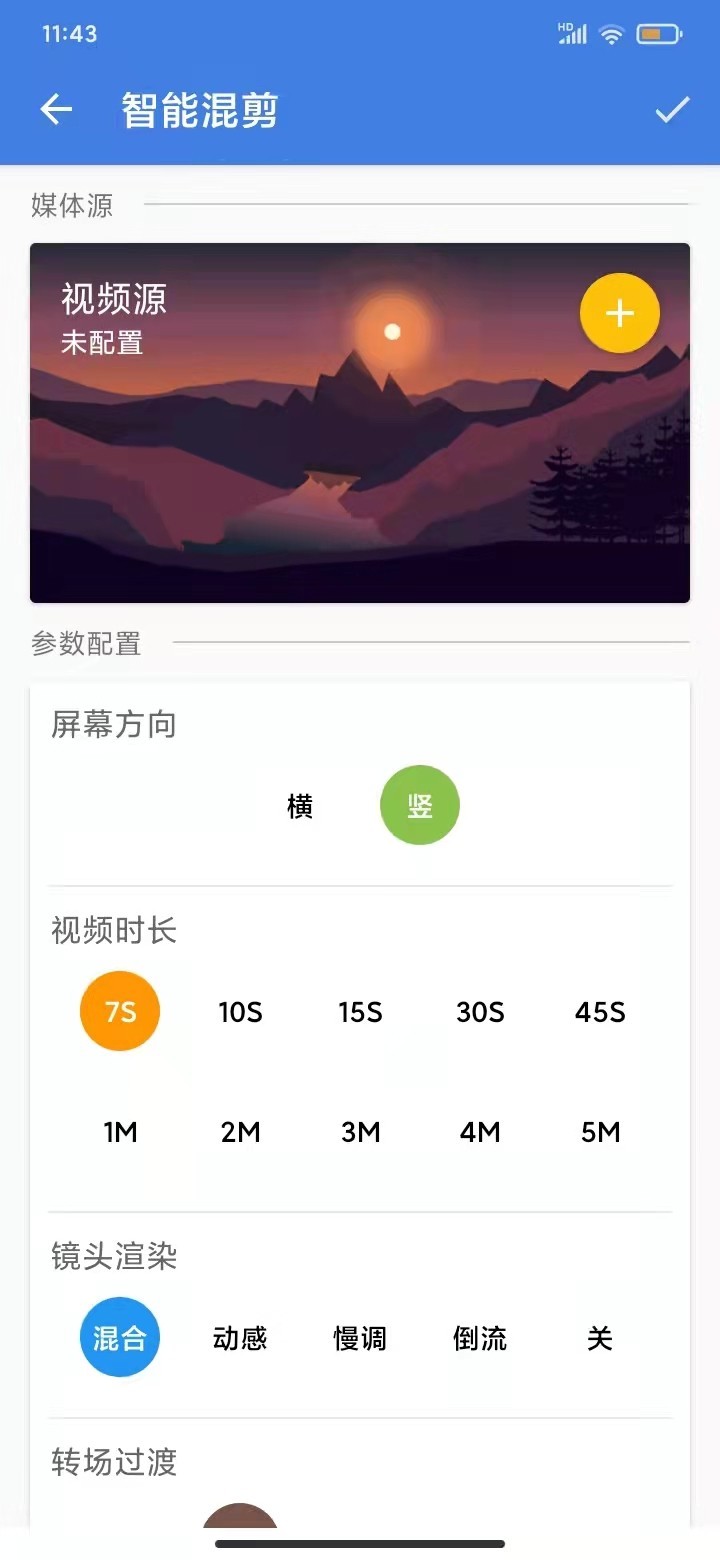720x1560 pixels.
Task: Set lens rendering to 动感
Action: tap(240, 1338)
